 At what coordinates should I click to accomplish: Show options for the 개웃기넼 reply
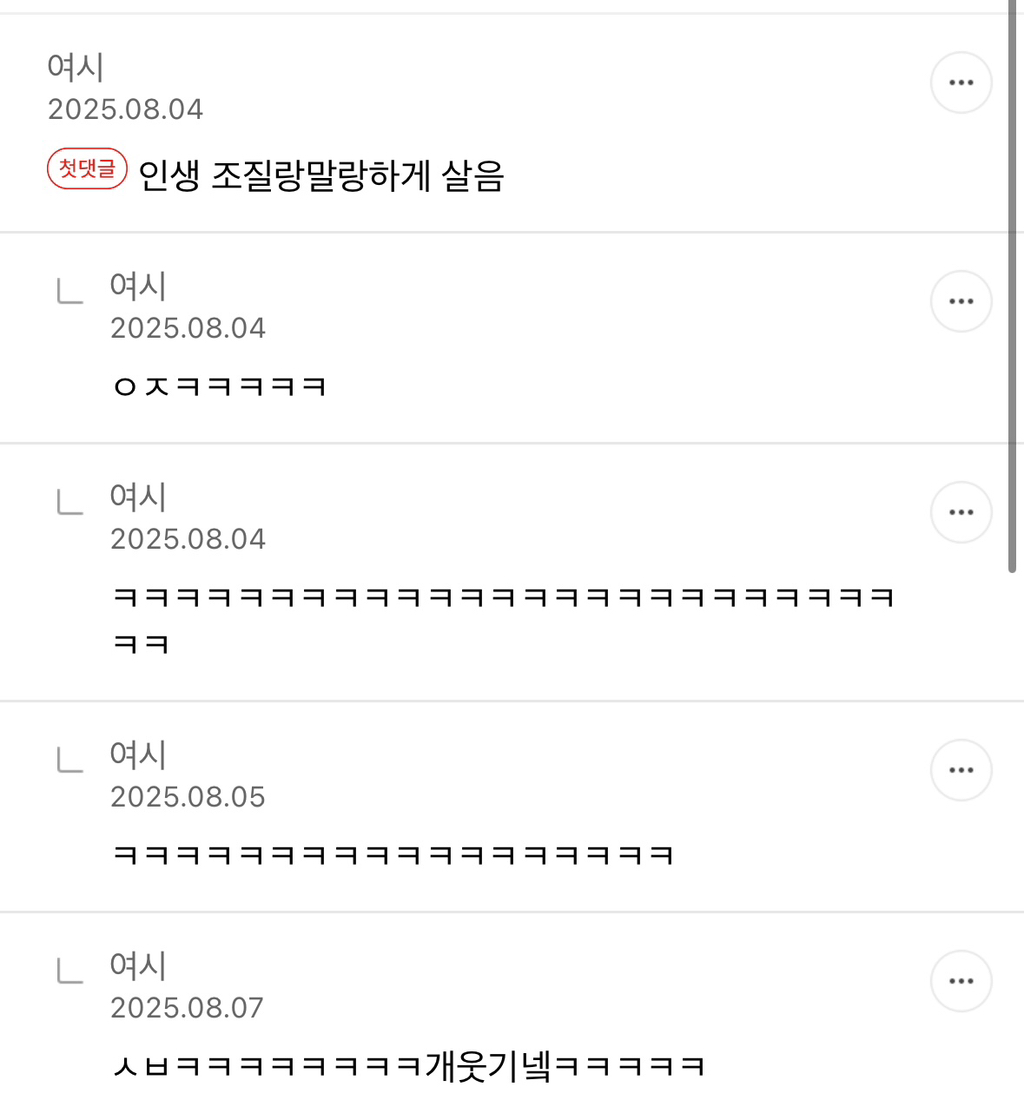961,981
